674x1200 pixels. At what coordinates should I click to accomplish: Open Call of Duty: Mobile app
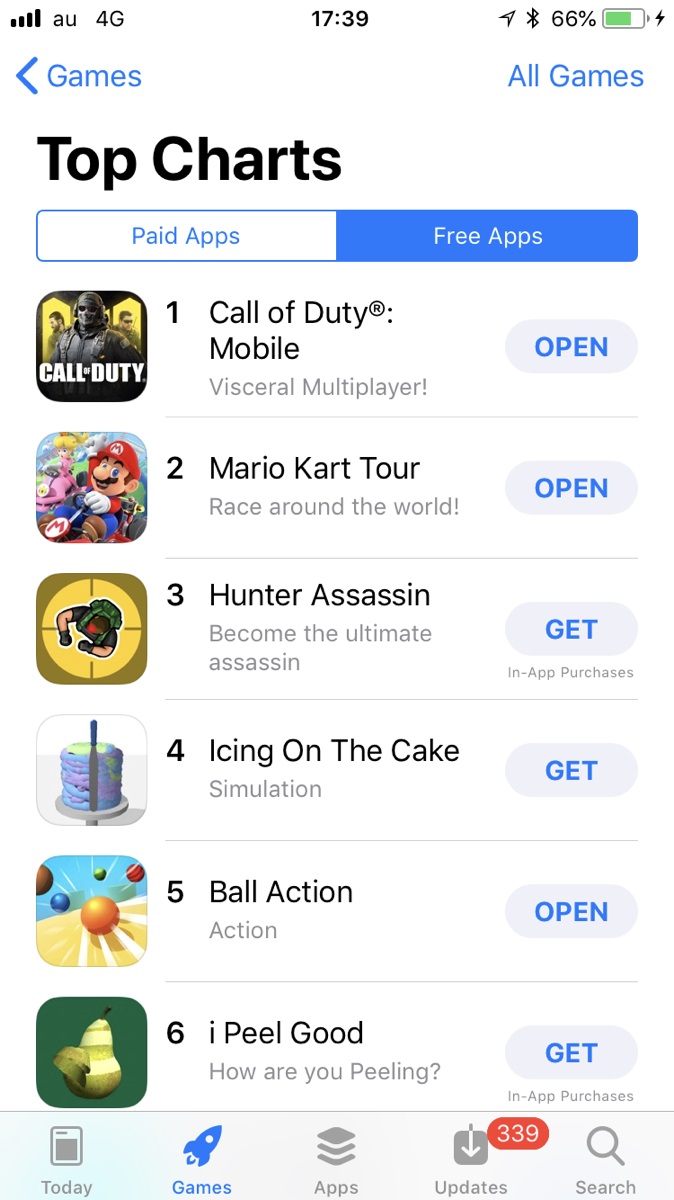571,347
